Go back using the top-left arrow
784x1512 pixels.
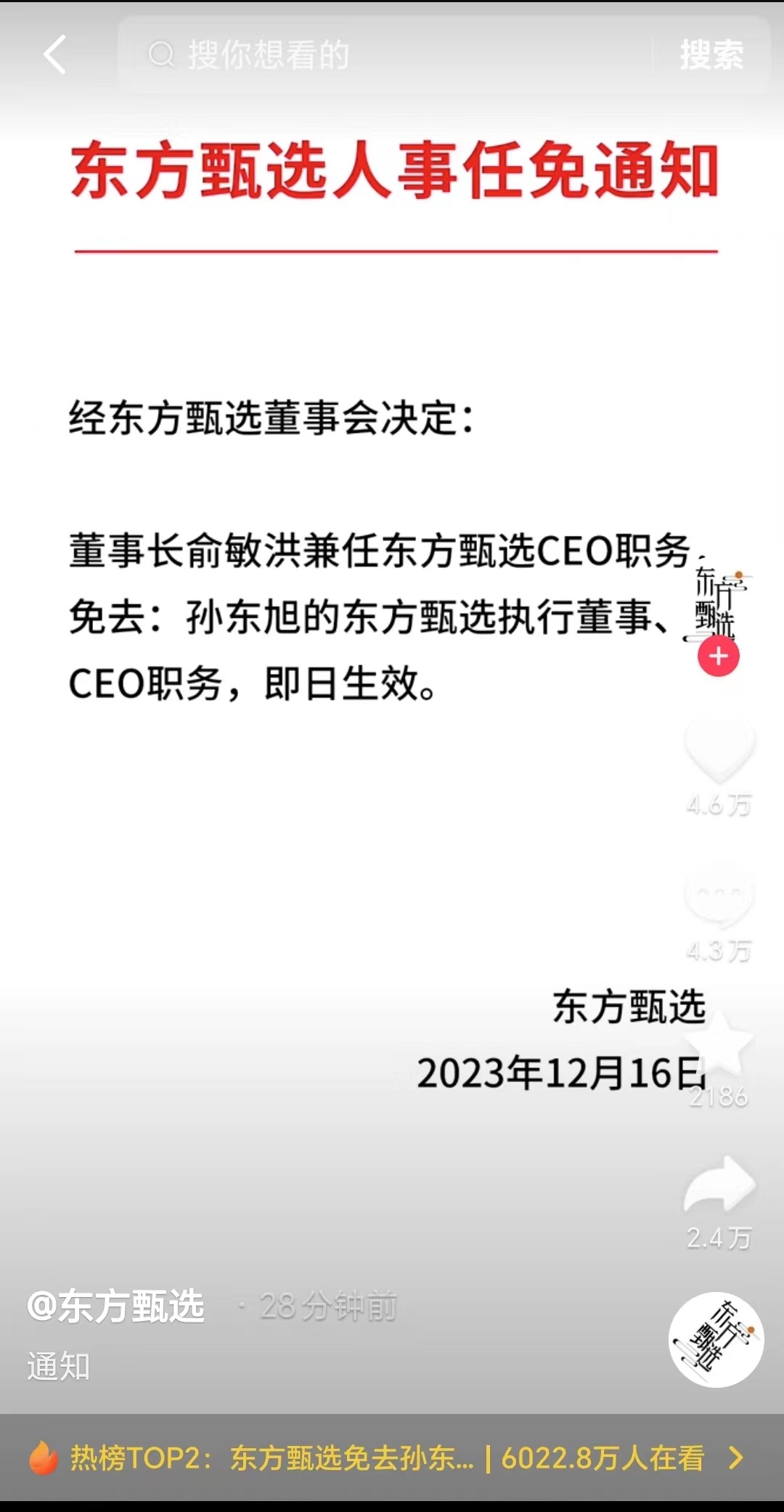point(55,54)
